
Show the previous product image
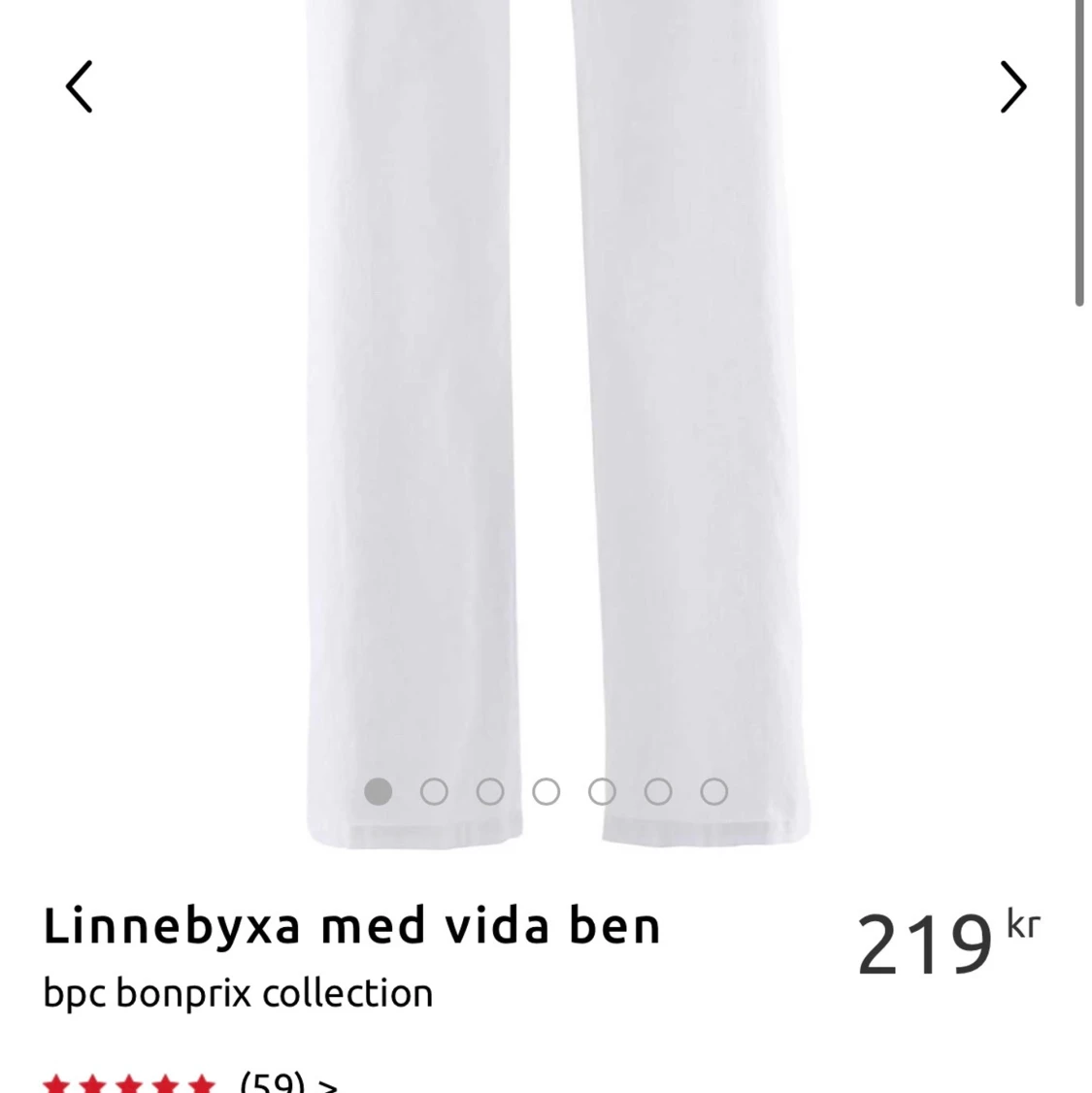click(80, 86)
